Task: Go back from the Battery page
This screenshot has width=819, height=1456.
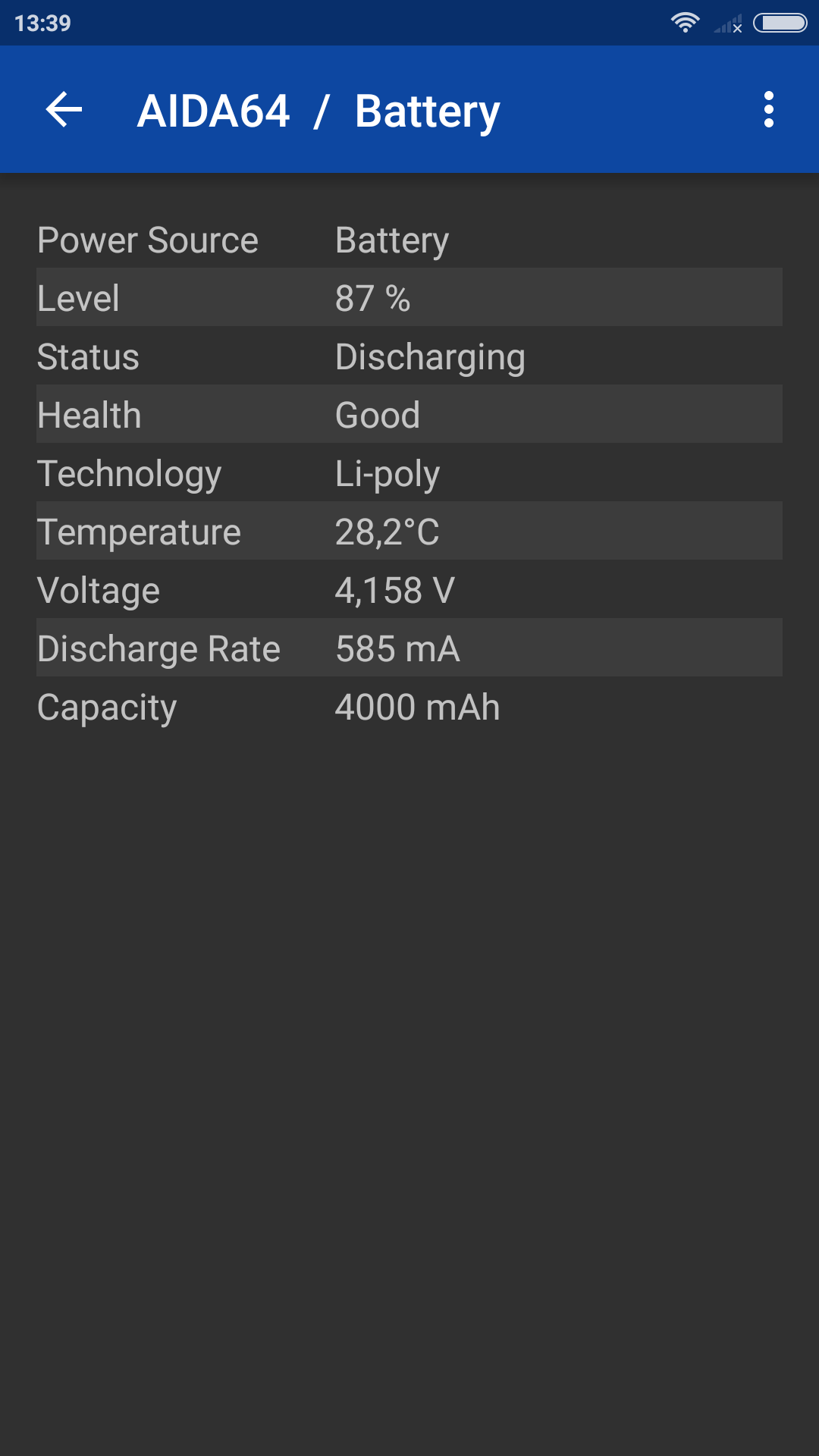Action: pyautogui.click(x=64, y=110)
